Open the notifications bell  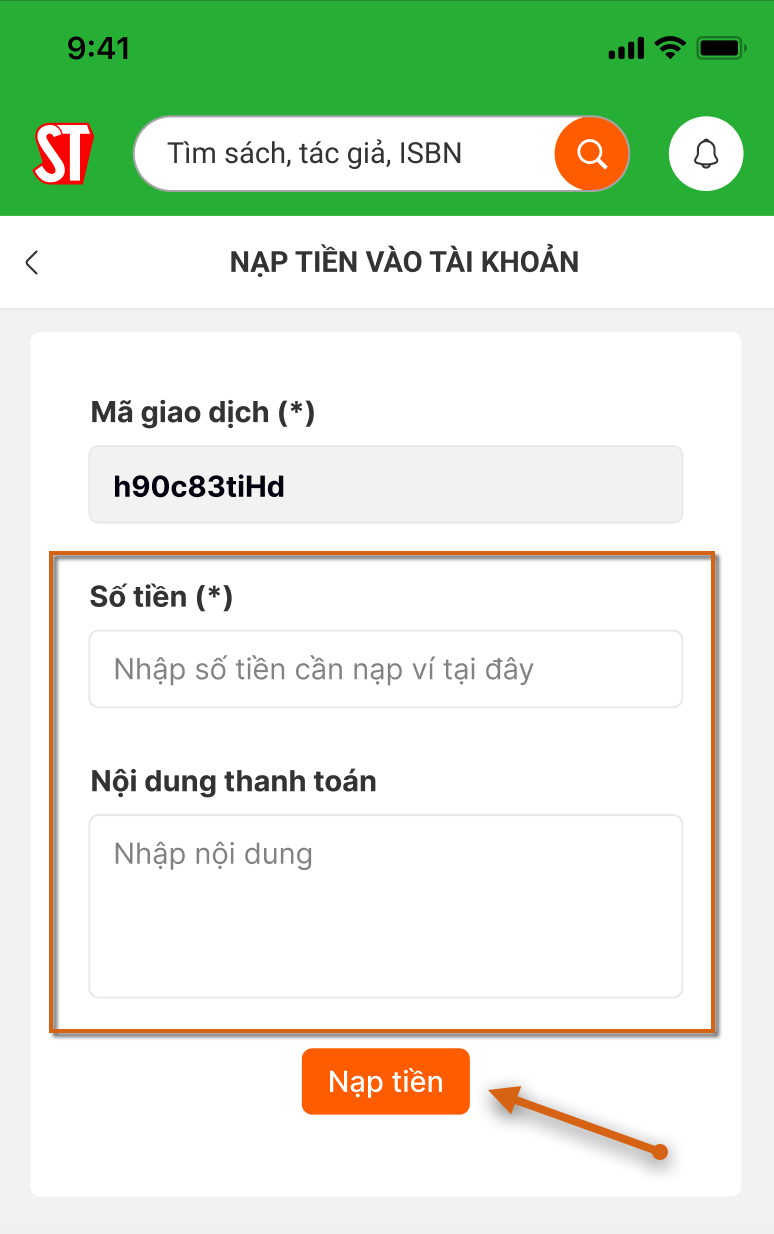pyautogui.click(x=706, y=154)
